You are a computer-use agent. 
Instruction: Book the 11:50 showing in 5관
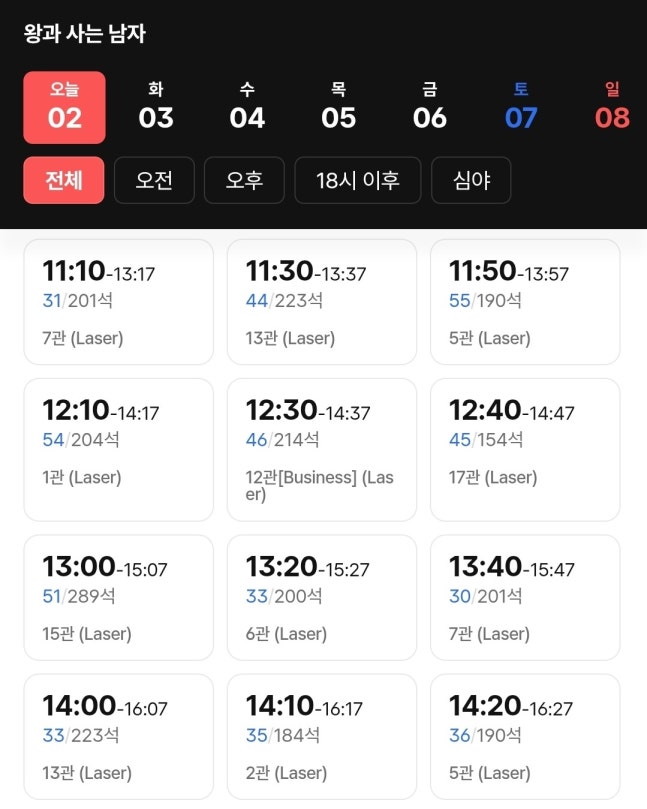click(524, 301)
